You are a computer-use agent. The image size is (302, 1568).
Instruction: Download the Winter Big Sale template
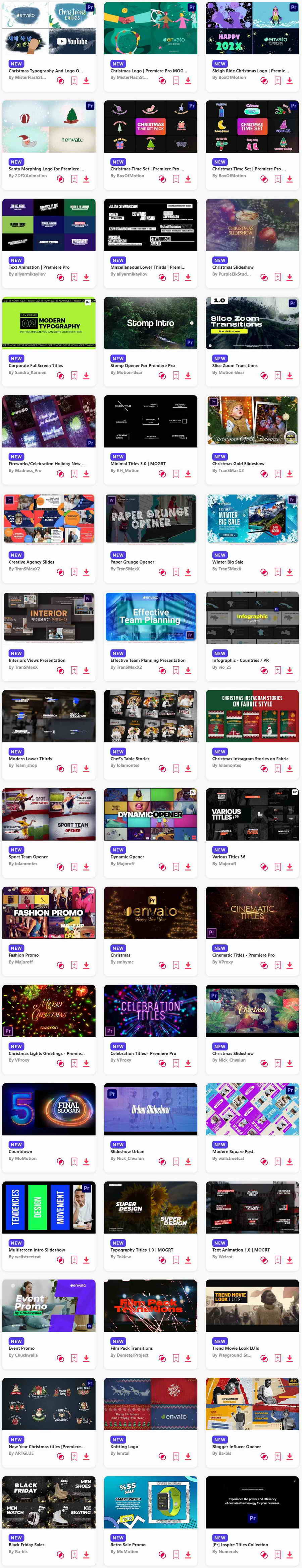pyautogui.click(x=290, y=572)
